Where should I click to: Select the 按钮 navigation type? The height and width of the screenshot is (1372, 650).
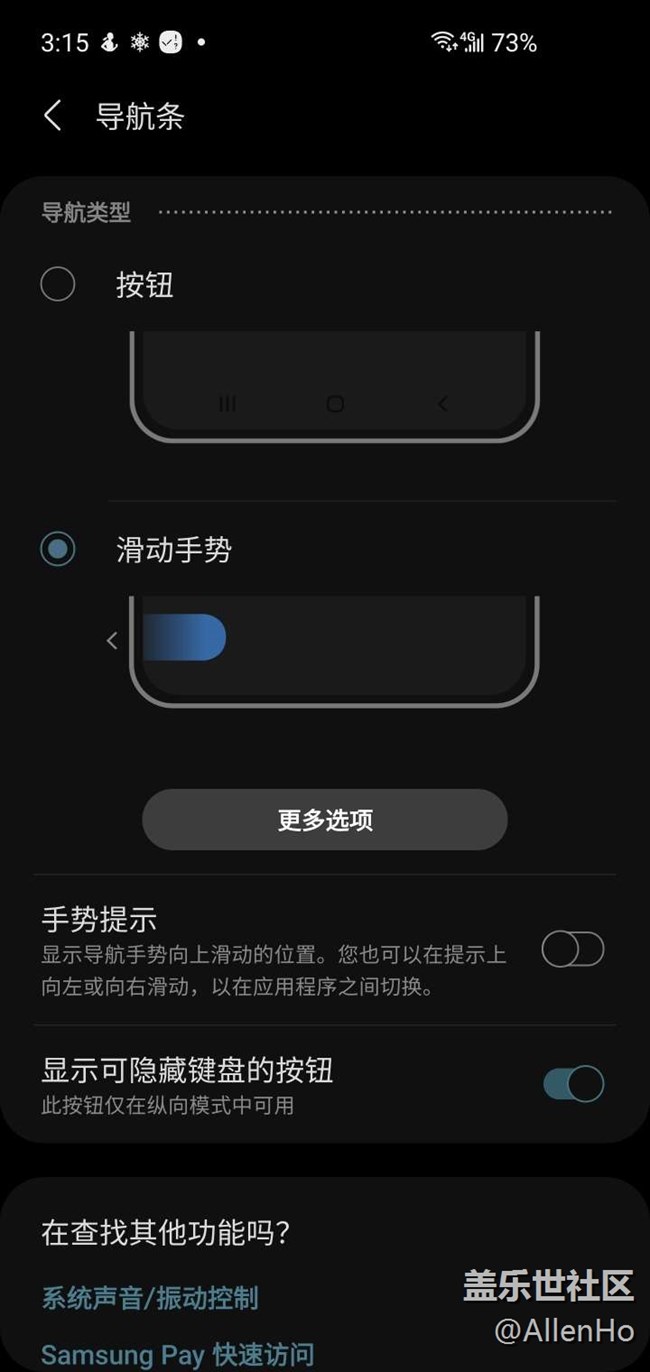pyautogui.click(x=58, y=285)
